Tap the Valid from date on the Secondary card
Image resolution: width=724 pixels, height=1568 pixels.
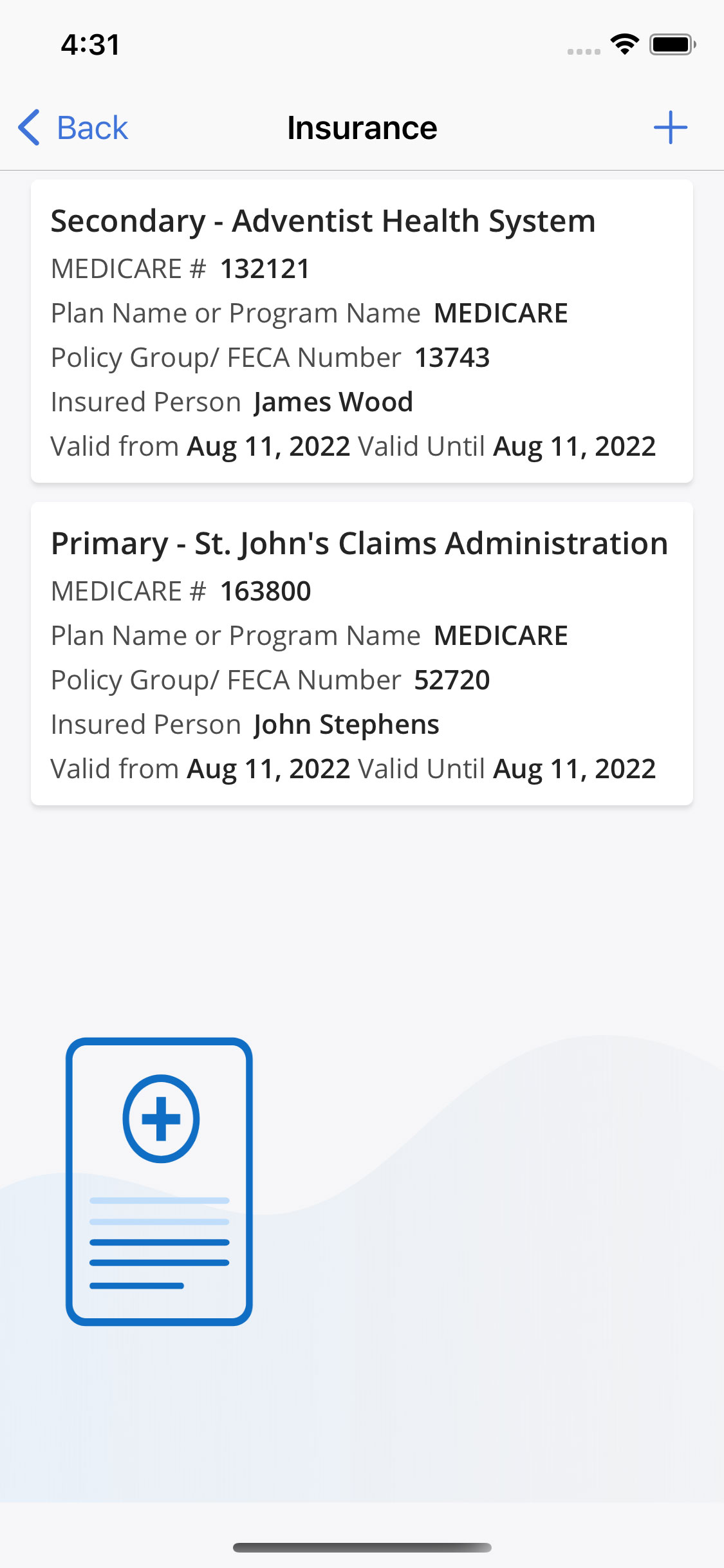pyautogui.click(x=268, y=445)
